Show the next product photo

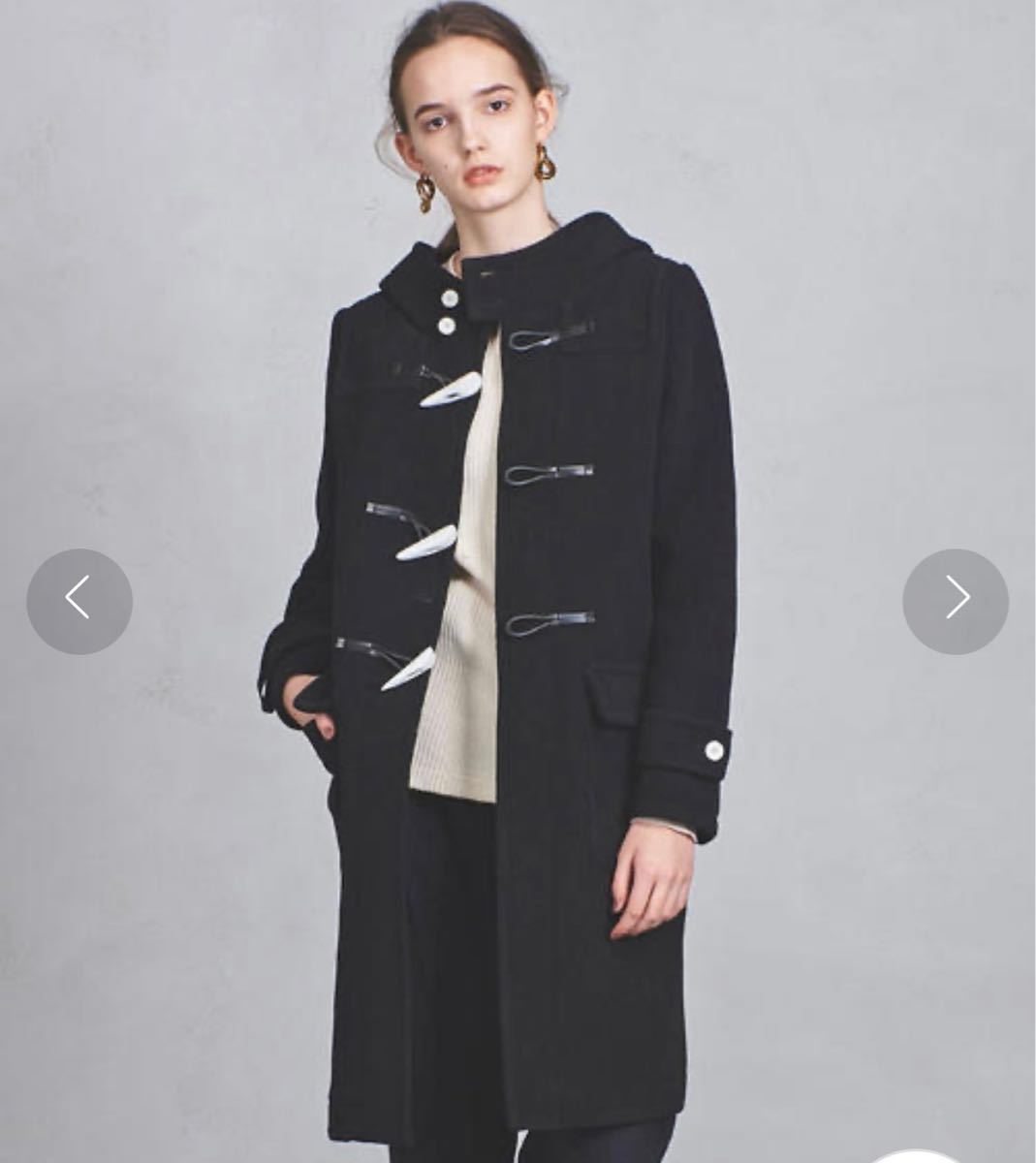click(x=956, y=601)
